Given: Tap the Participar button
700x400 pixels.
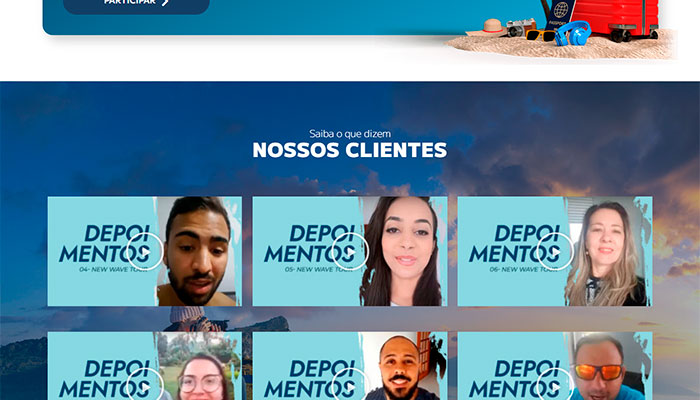Looking at the screenshot, I should [136, 4].
